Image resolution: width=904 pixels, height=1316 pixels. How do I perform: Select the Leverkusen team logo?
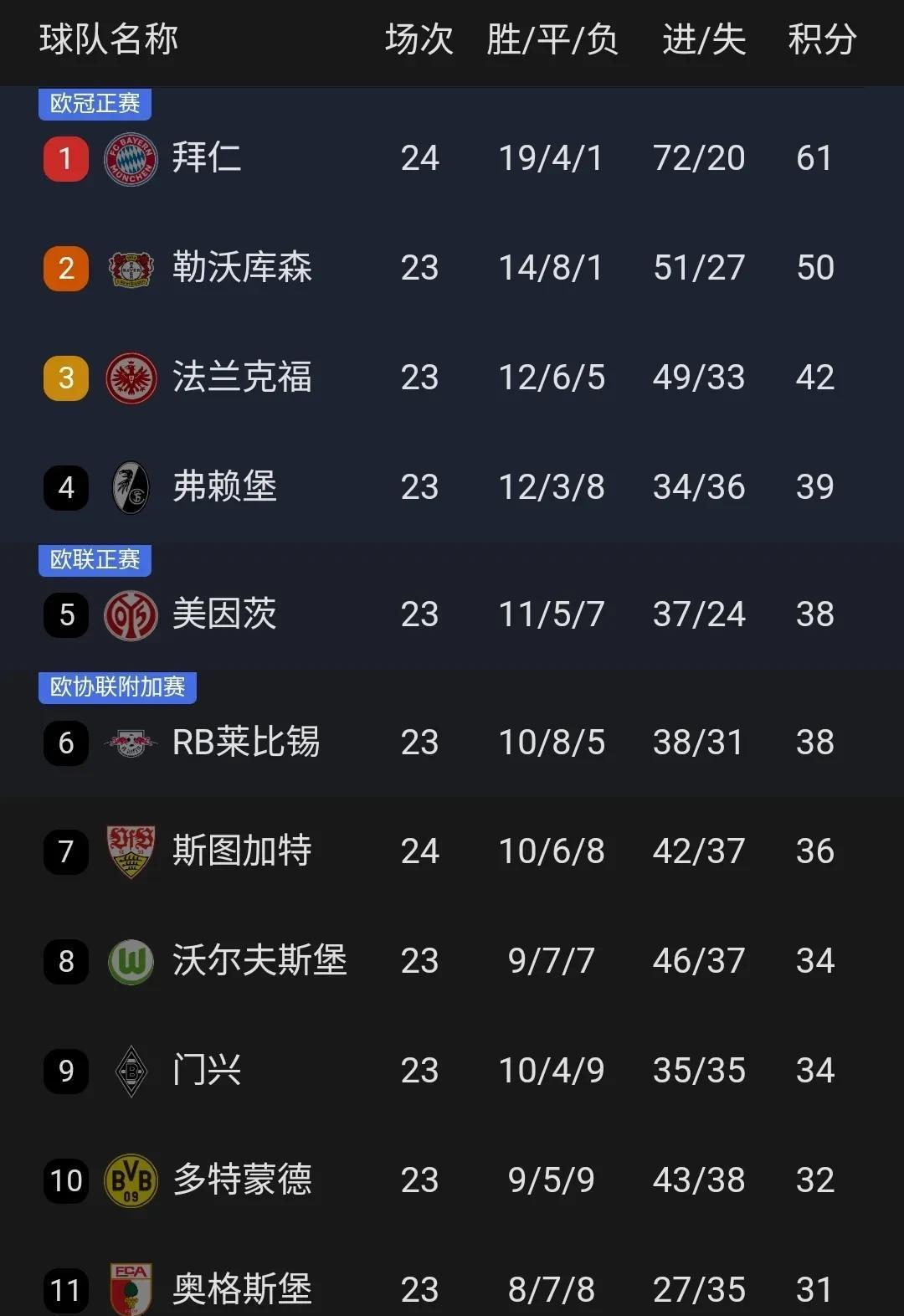click(x=131, y=268)
